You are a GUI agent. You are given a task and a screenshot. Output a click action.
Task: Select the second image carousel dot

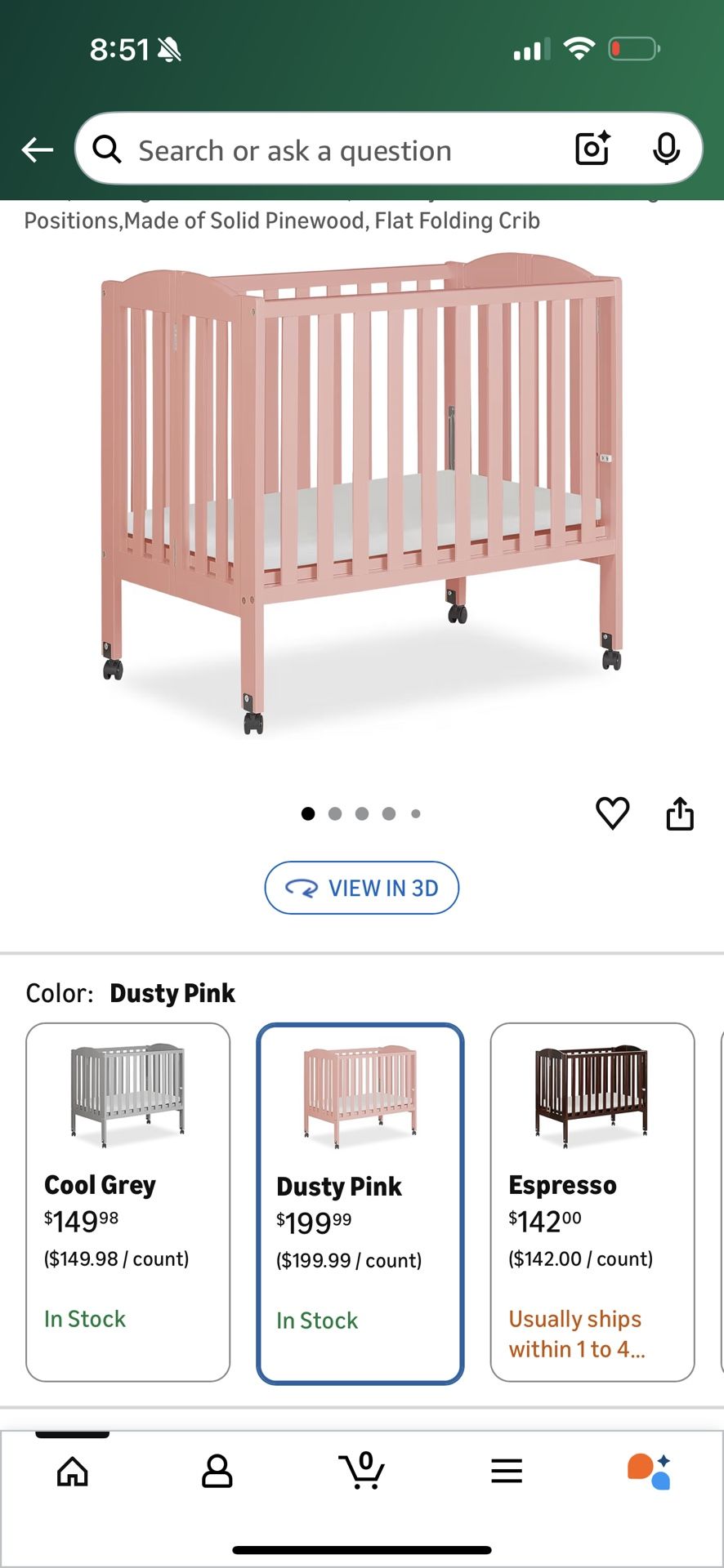pyautogui.click(x=335, y=813)
